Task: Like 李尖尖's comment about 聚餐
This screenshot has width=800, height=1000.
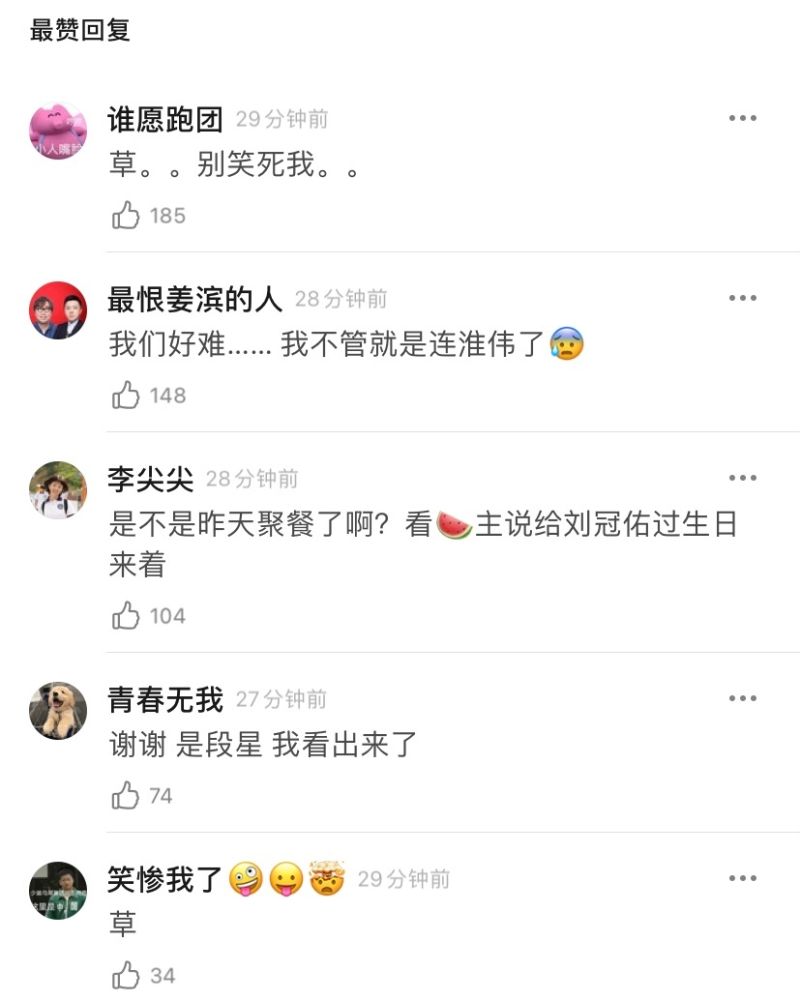Action: tap(126, 616)
